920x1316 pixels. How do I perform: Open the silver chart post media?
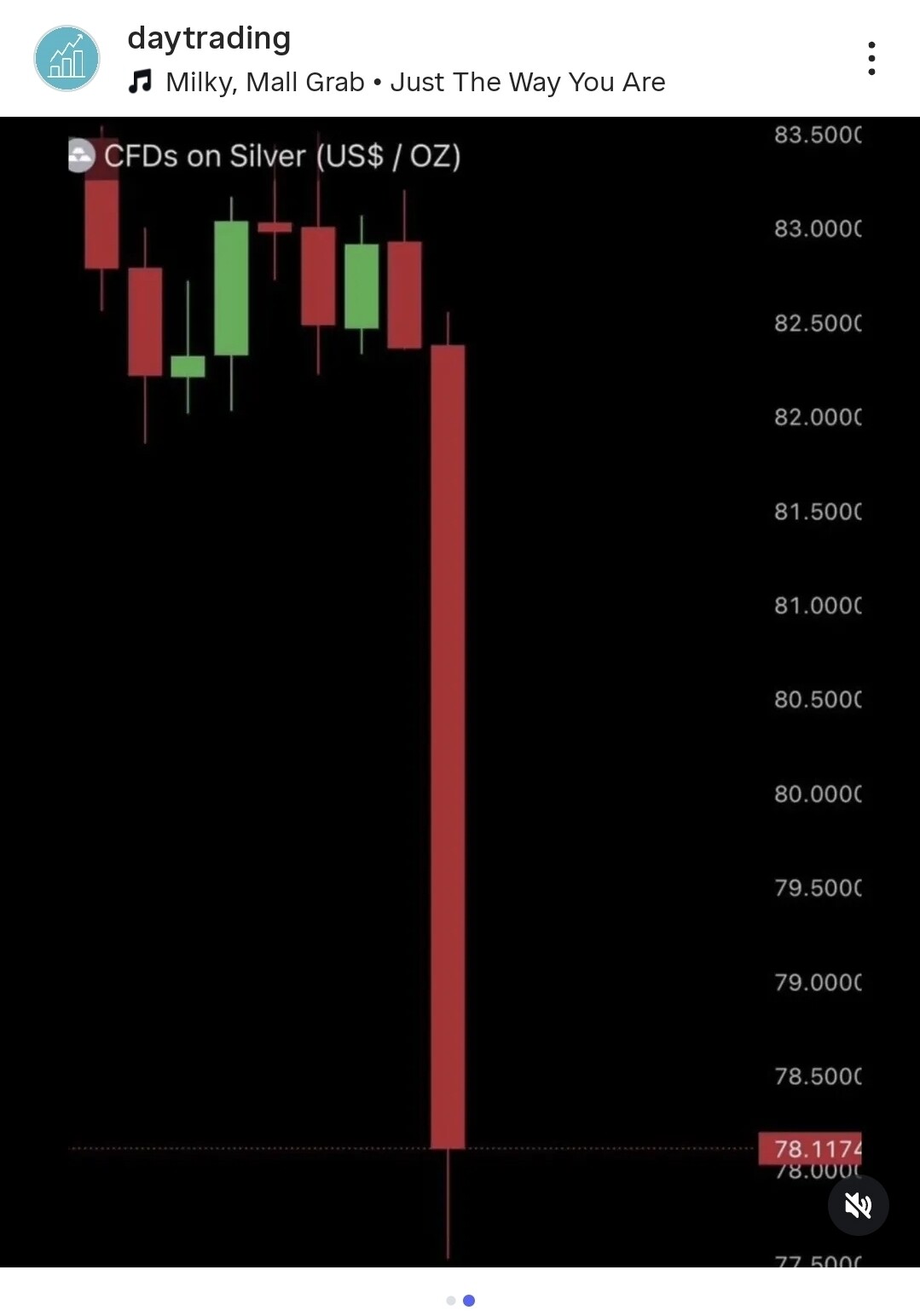[460, 691]
